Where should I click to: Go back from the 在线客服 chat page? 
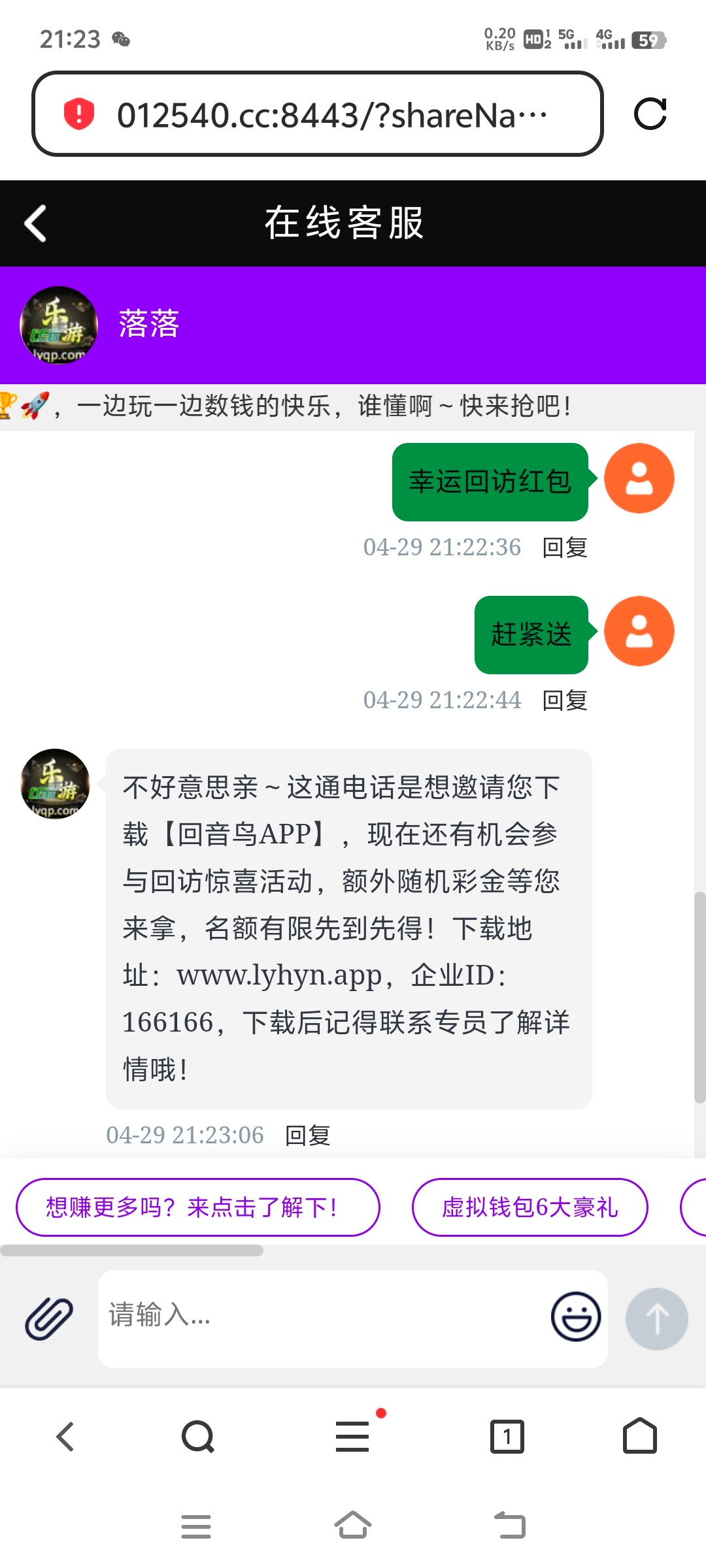point(36,223)
